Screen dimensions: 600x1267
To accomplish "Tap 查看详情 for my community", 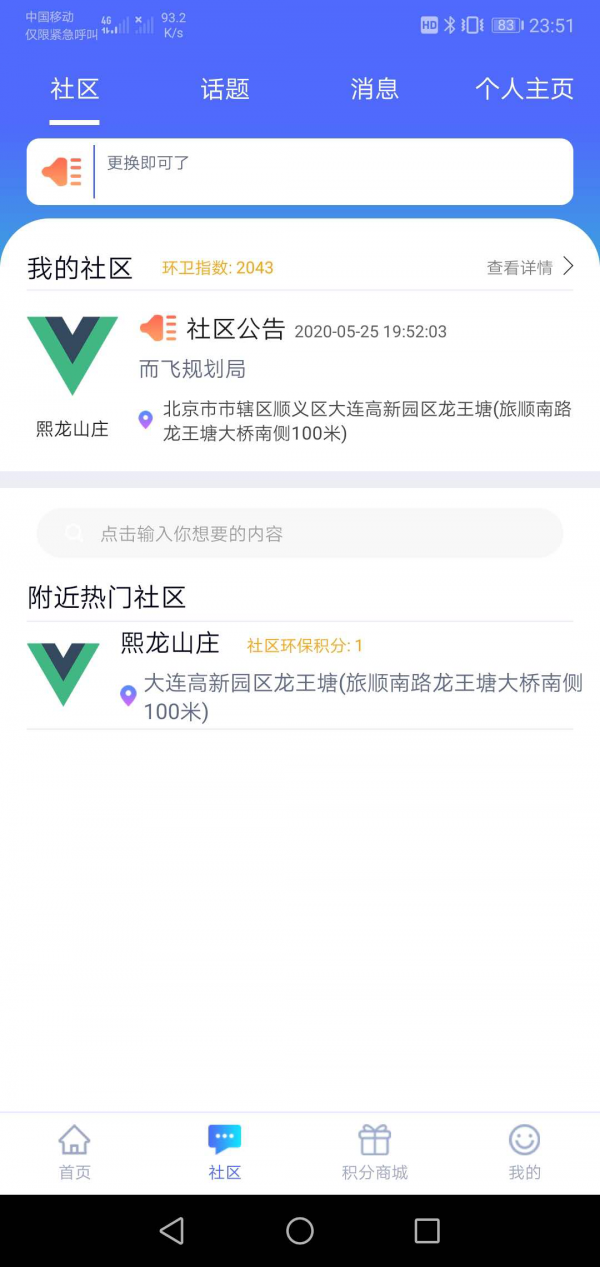I will (x=530, y=267).
